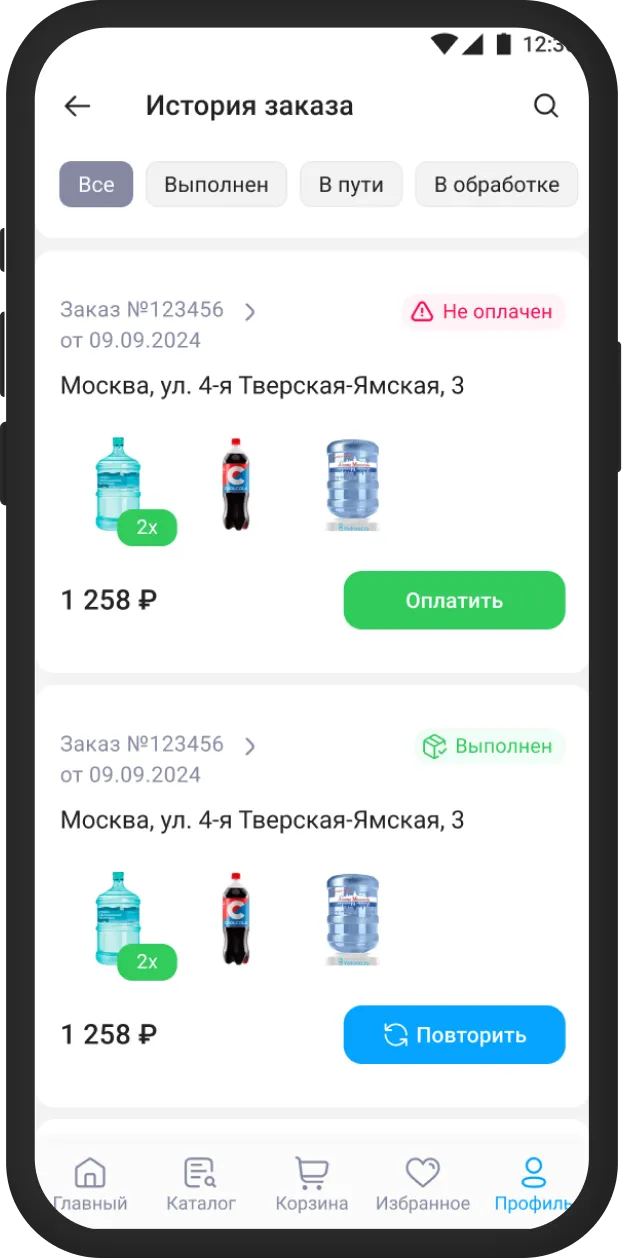Tap Оплатить to pay the order
The width and height of the screenshot is (624, 1258).
(454, 600)
